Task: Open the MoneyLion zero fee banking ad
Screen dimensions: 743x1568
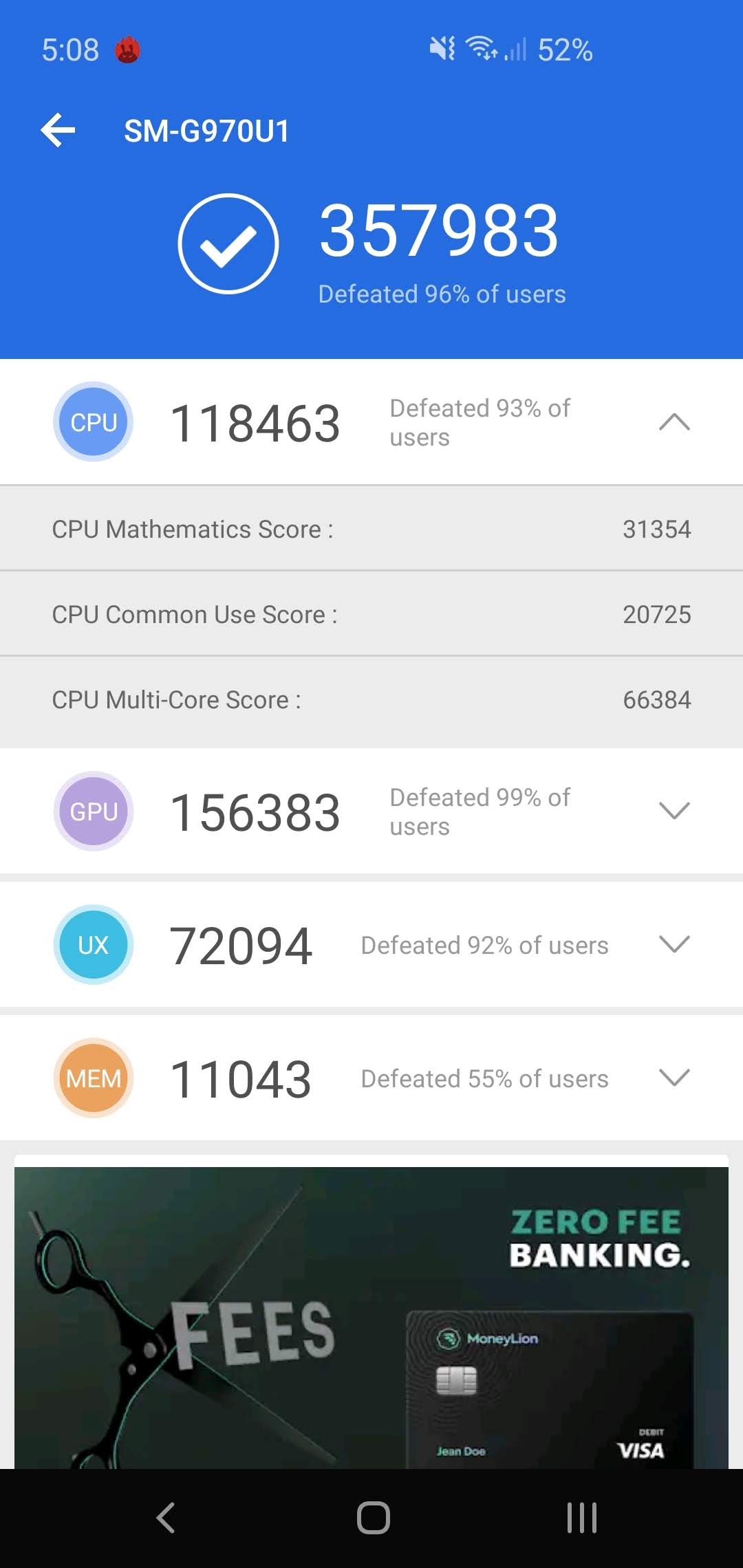Action: [x=371, y=1317]
